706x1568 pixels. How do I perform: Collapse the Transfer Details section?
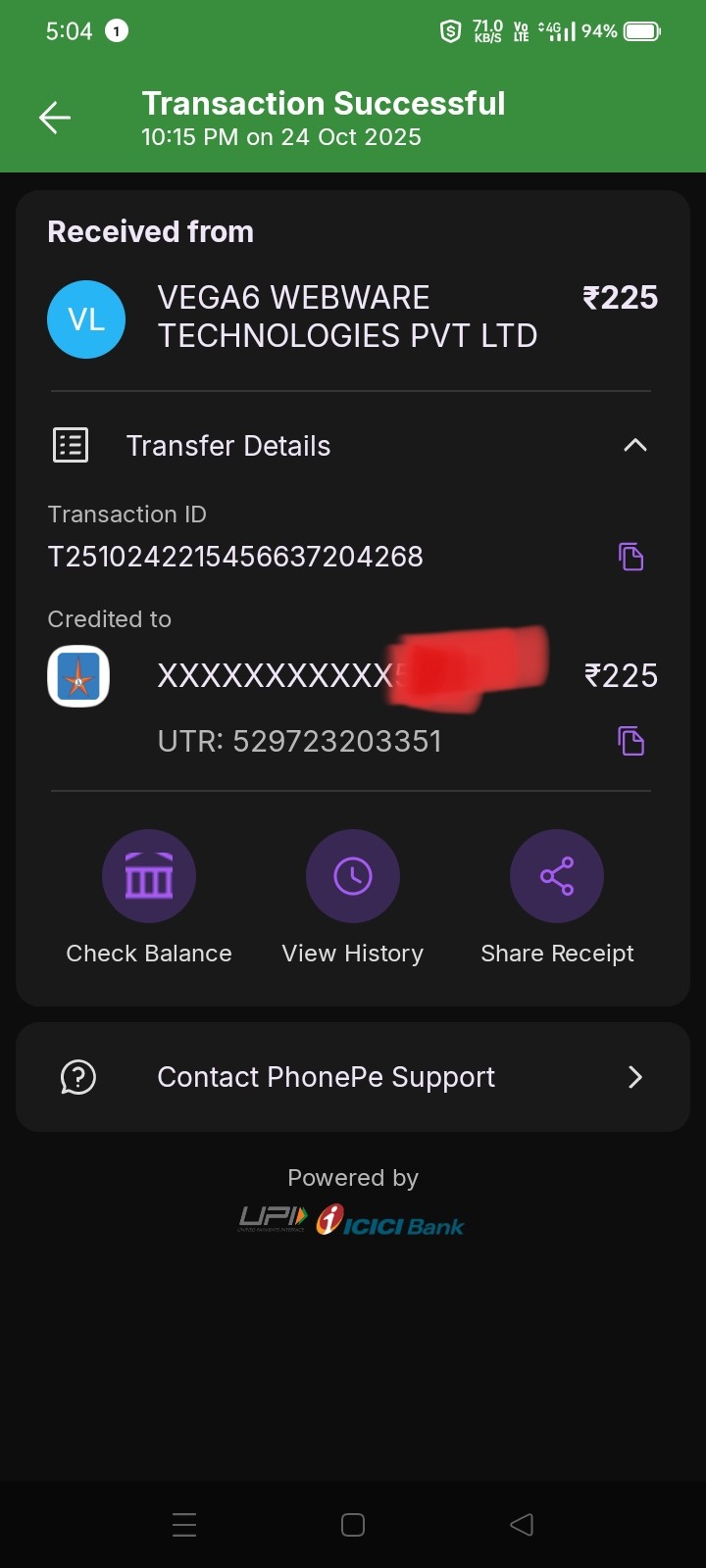634,446
